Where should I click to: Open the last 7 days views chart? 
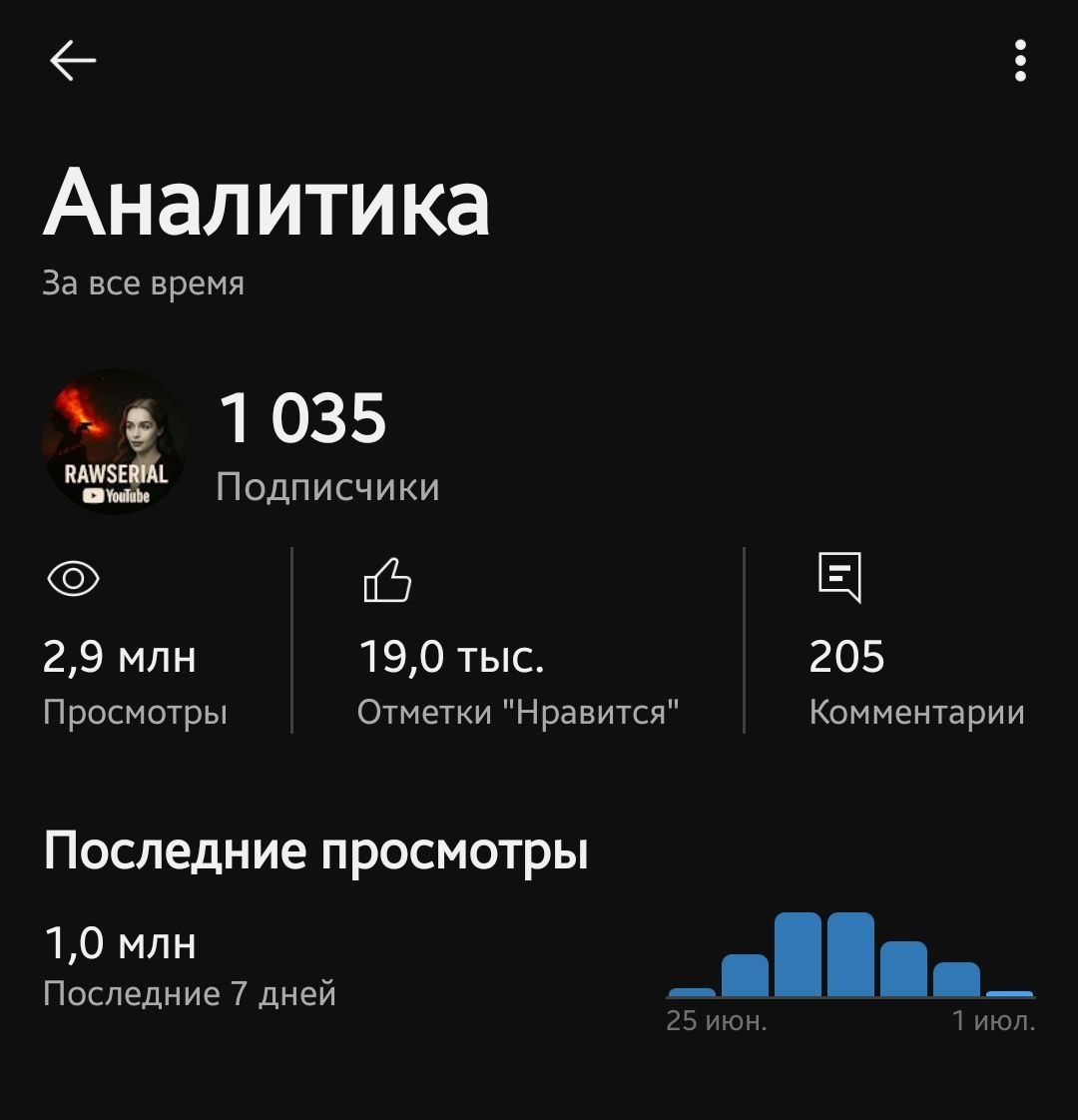click(x=850, y=956)
